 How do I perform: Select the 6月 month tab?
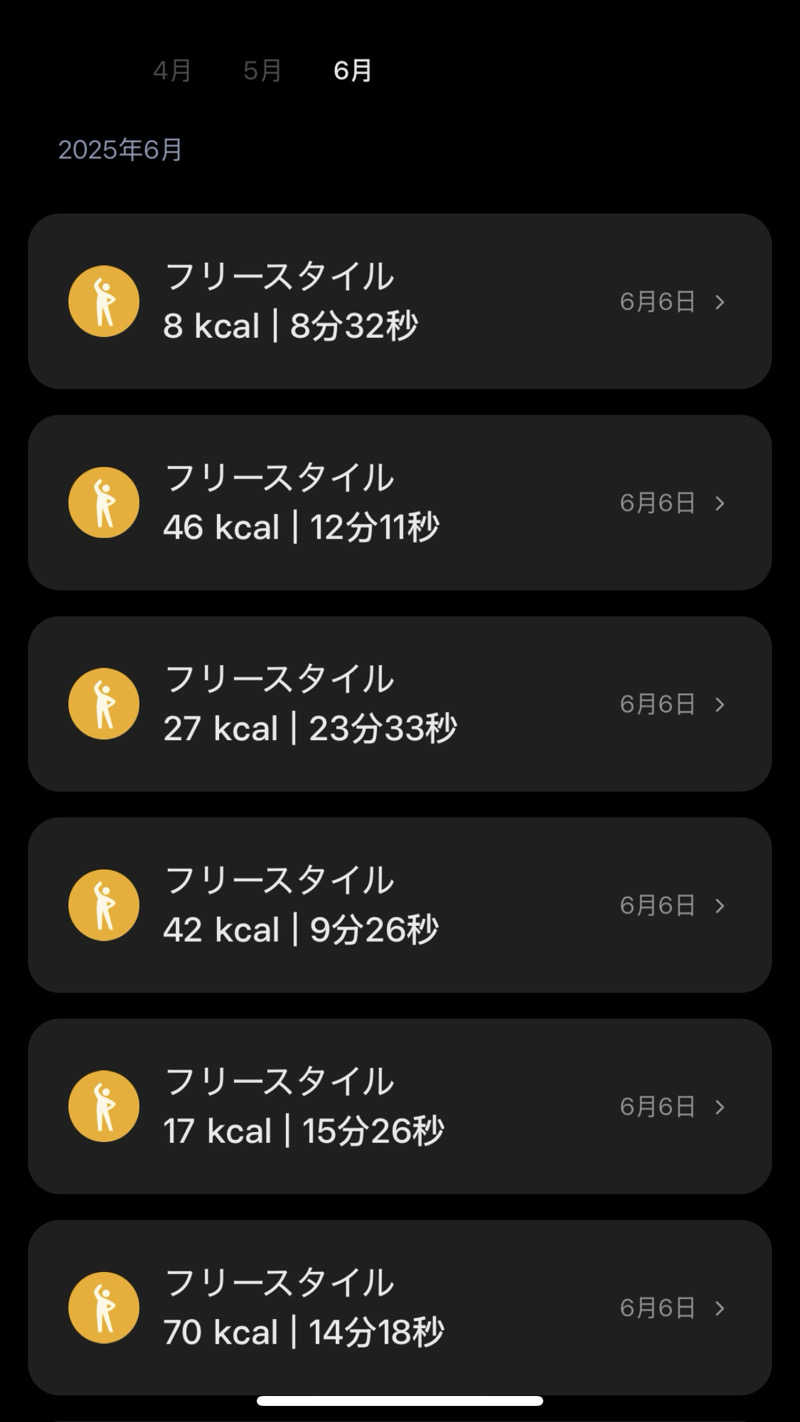(x=353, y=71)
